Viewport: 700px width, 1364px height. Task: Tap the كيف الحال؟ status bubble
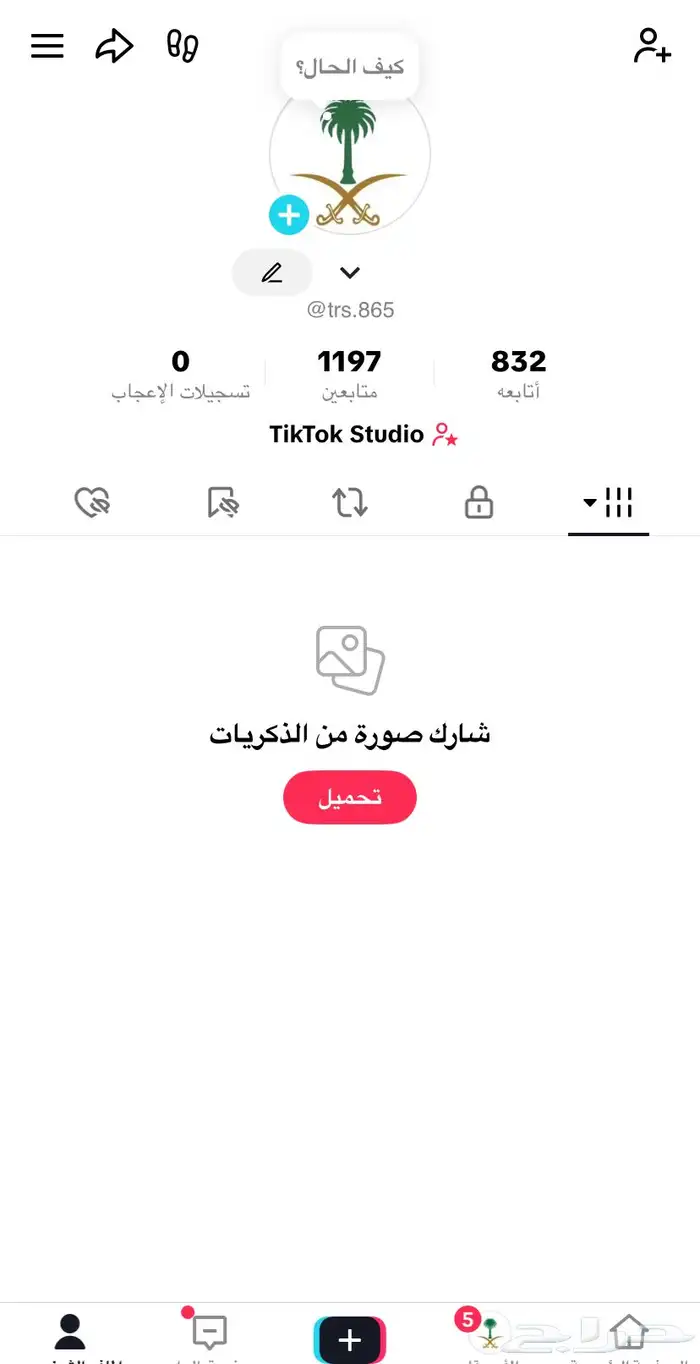coord(349,69)
